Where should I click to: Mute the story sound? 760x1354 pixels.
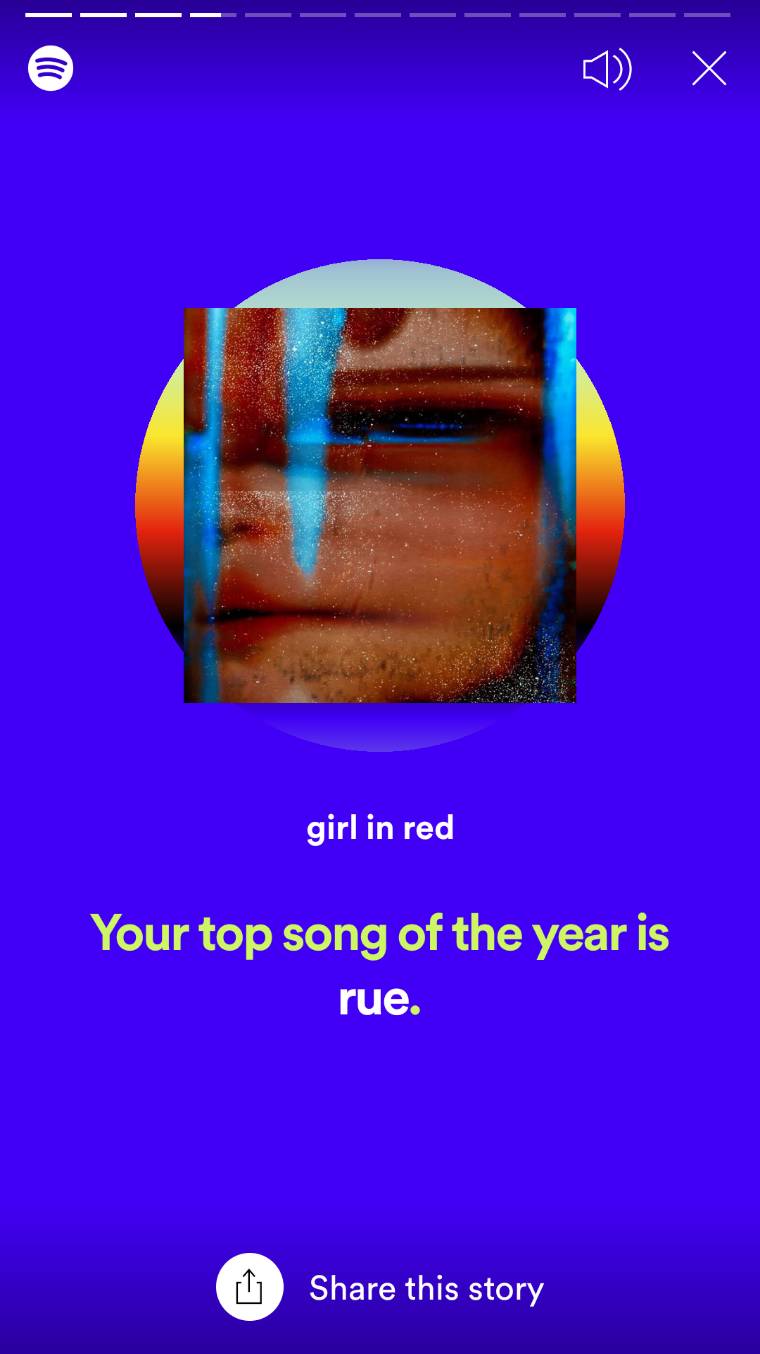click(607, 69)
